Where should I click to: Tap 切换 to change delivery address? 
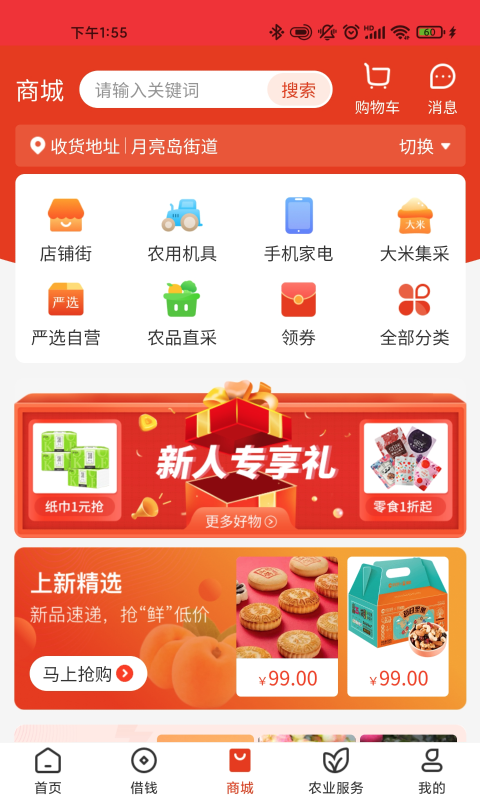pyautogui.click(x=424, y=146)
